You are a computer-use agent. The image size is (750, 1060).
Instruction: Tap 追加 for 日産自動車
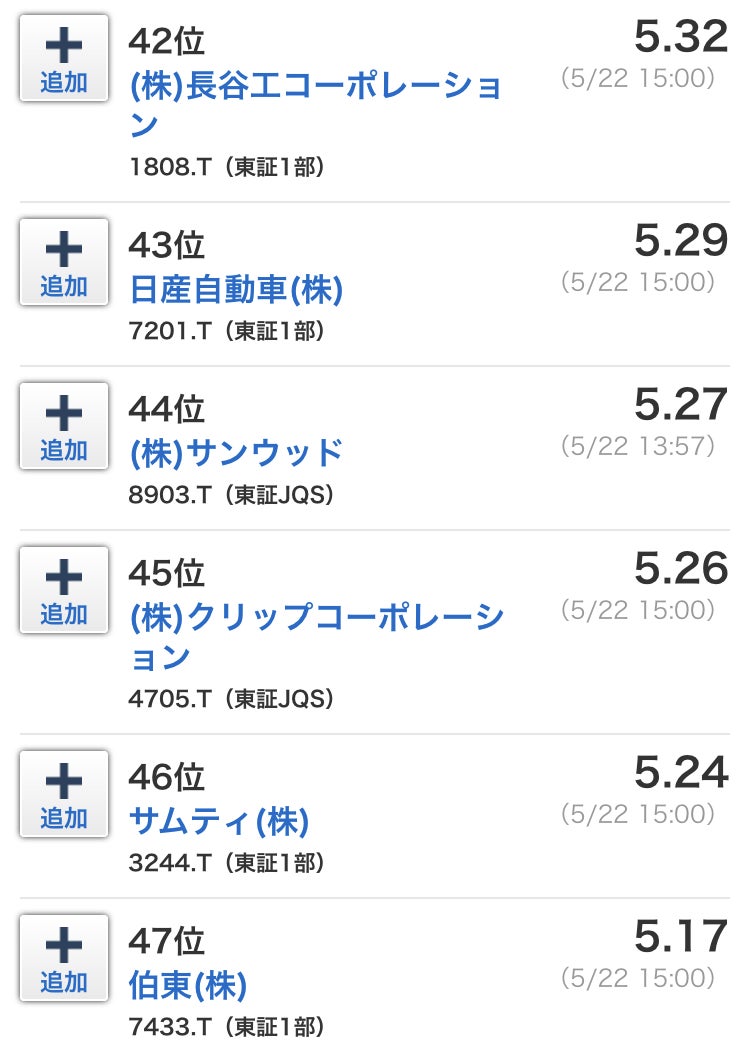[64, 262]
